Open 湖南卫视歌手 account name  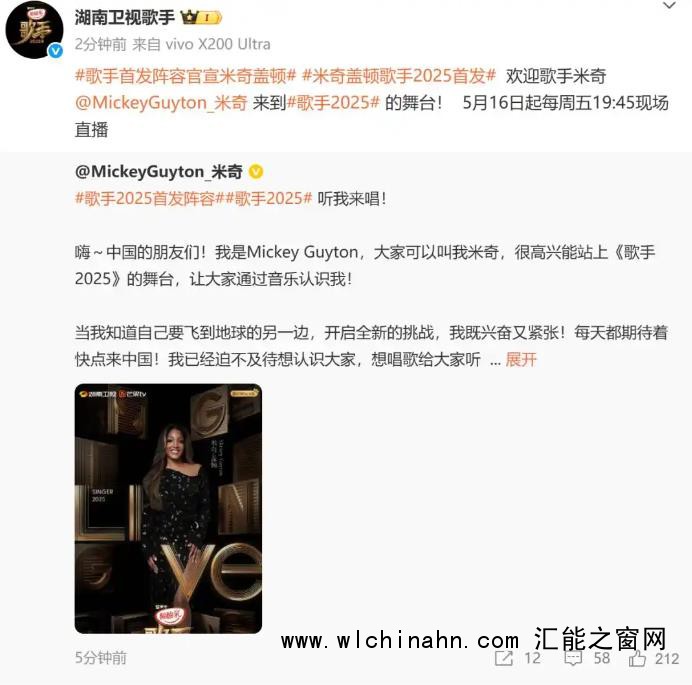coord(125,16)
